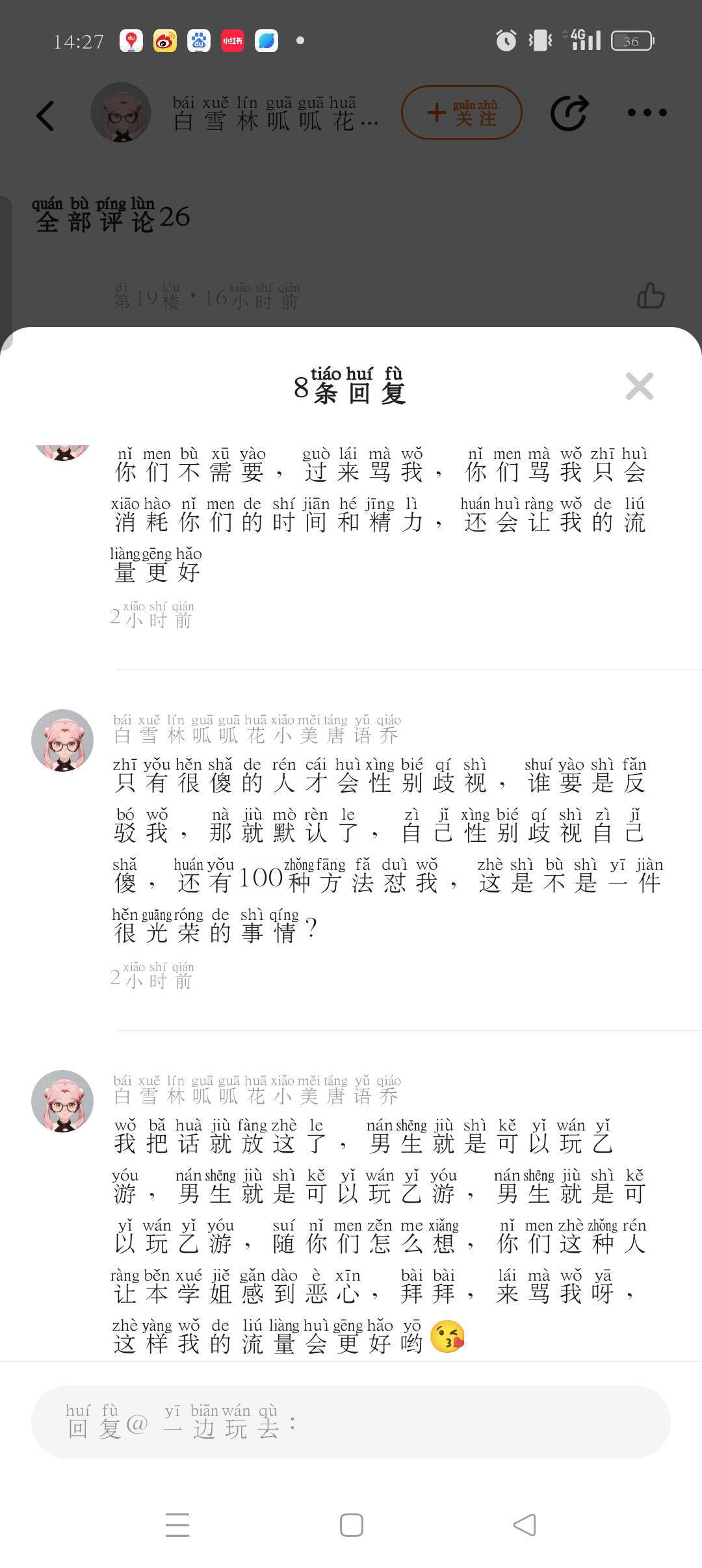Like the 第19楼 comment

point(650,296)
